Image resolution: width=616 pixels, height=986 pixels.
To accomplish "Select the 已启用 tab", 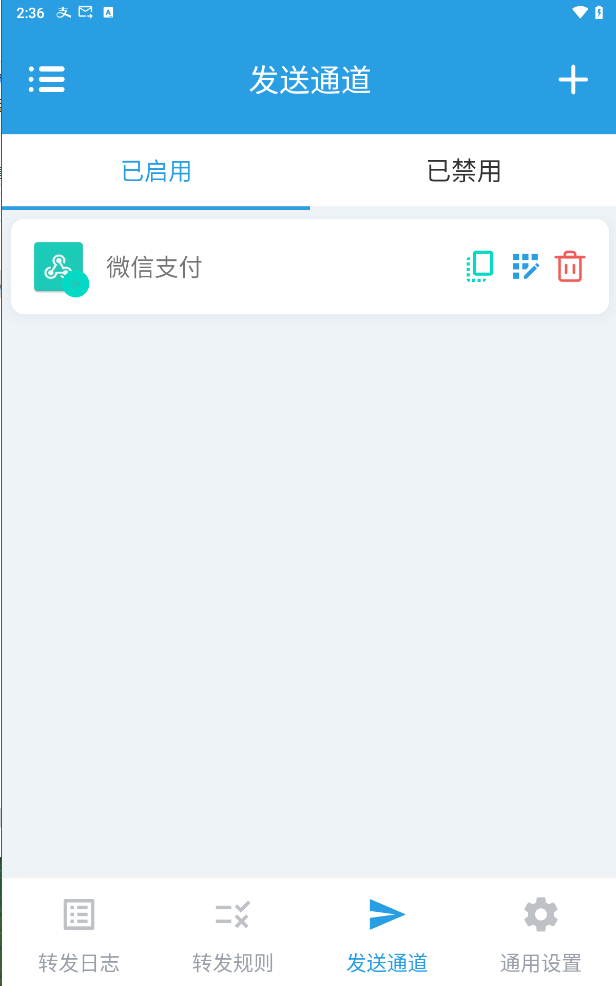I will (x=156, y=171).
